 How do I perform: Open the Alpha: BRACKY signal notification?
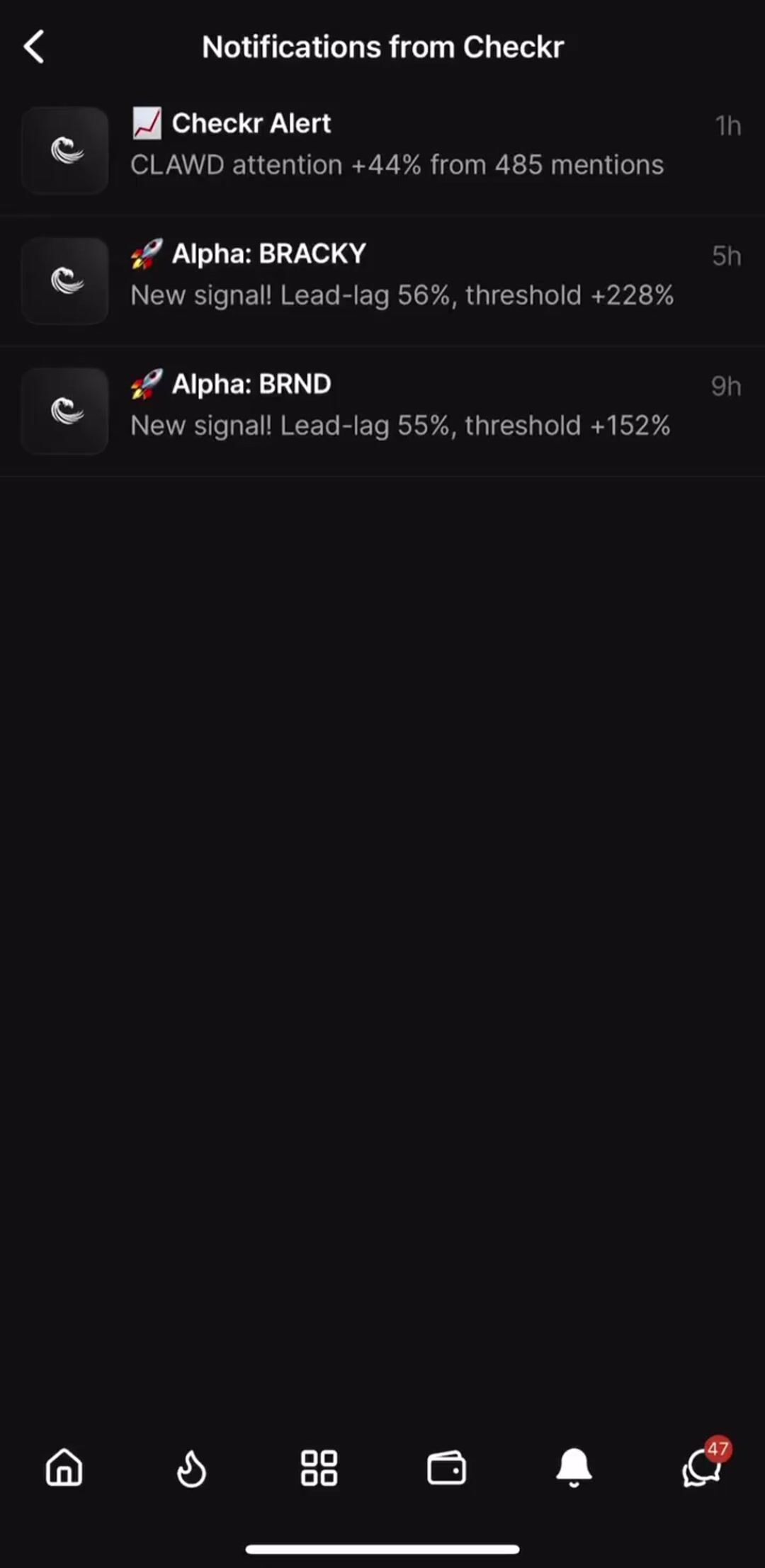[397, 275]
